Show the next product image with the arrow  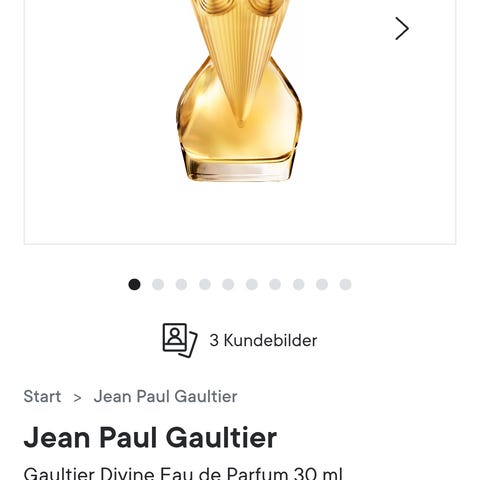coord(402,29)
